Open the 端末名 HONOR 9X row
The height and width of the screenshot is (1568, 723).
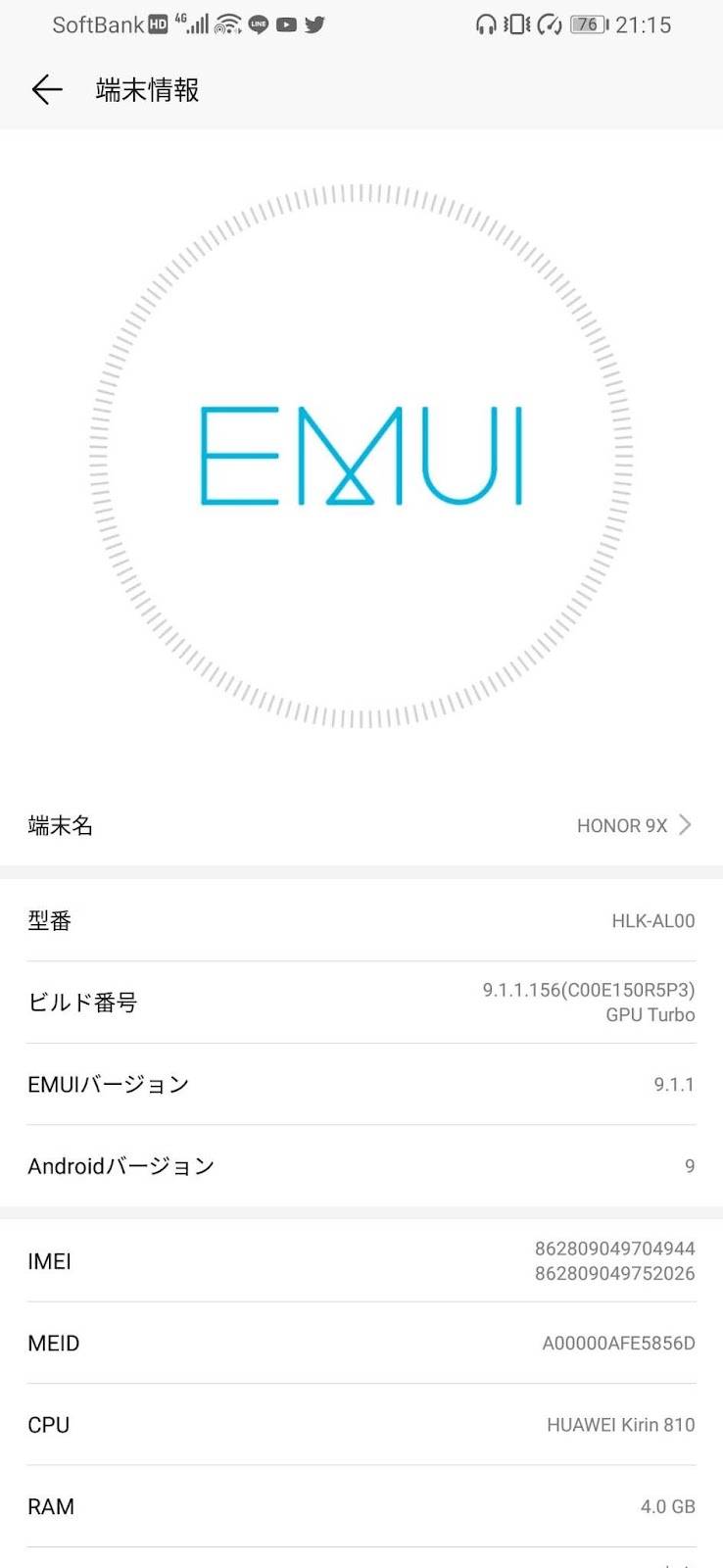(x=361, y=825)
